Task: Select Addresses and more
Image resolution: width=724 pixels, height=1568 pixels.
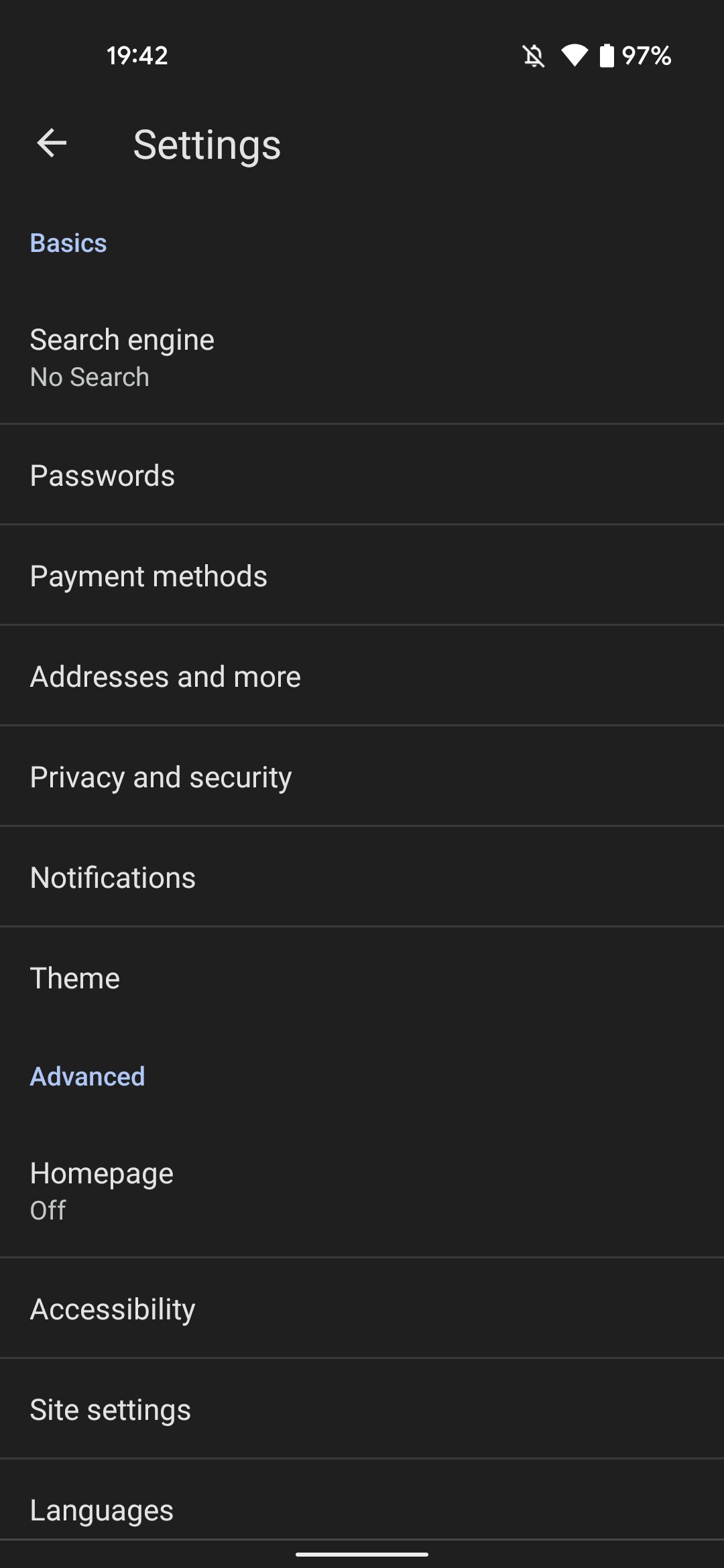Action: 362,676
